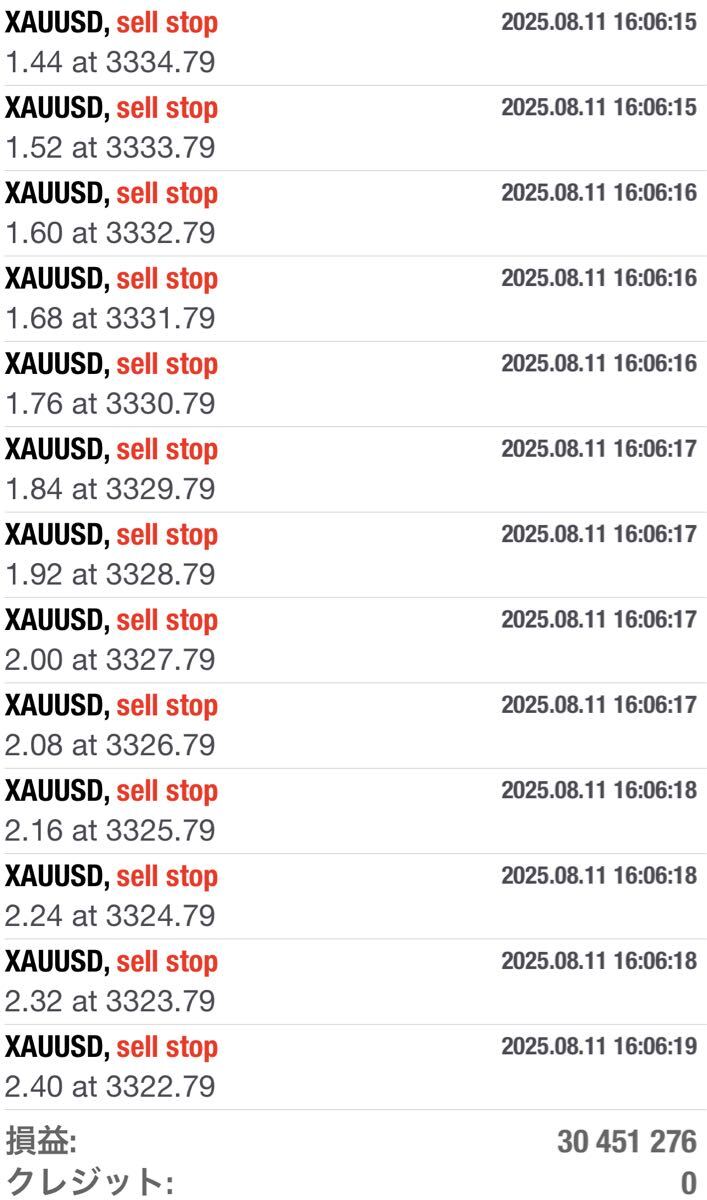Expand the sell stop order at 3332.79
The image size is (707, 1200).
353,213
